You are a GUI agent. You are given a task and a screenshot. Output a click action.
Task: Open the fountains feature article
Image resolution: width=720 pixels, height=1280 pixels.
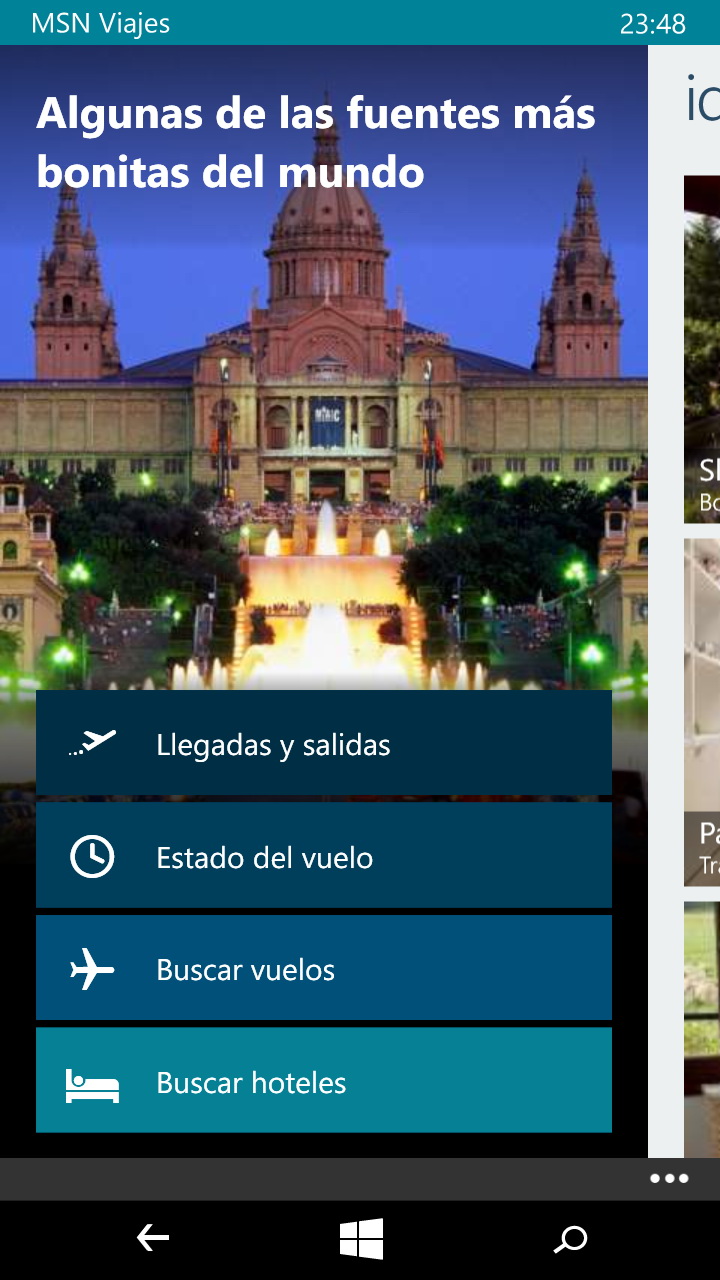click(x=316, y=142)
